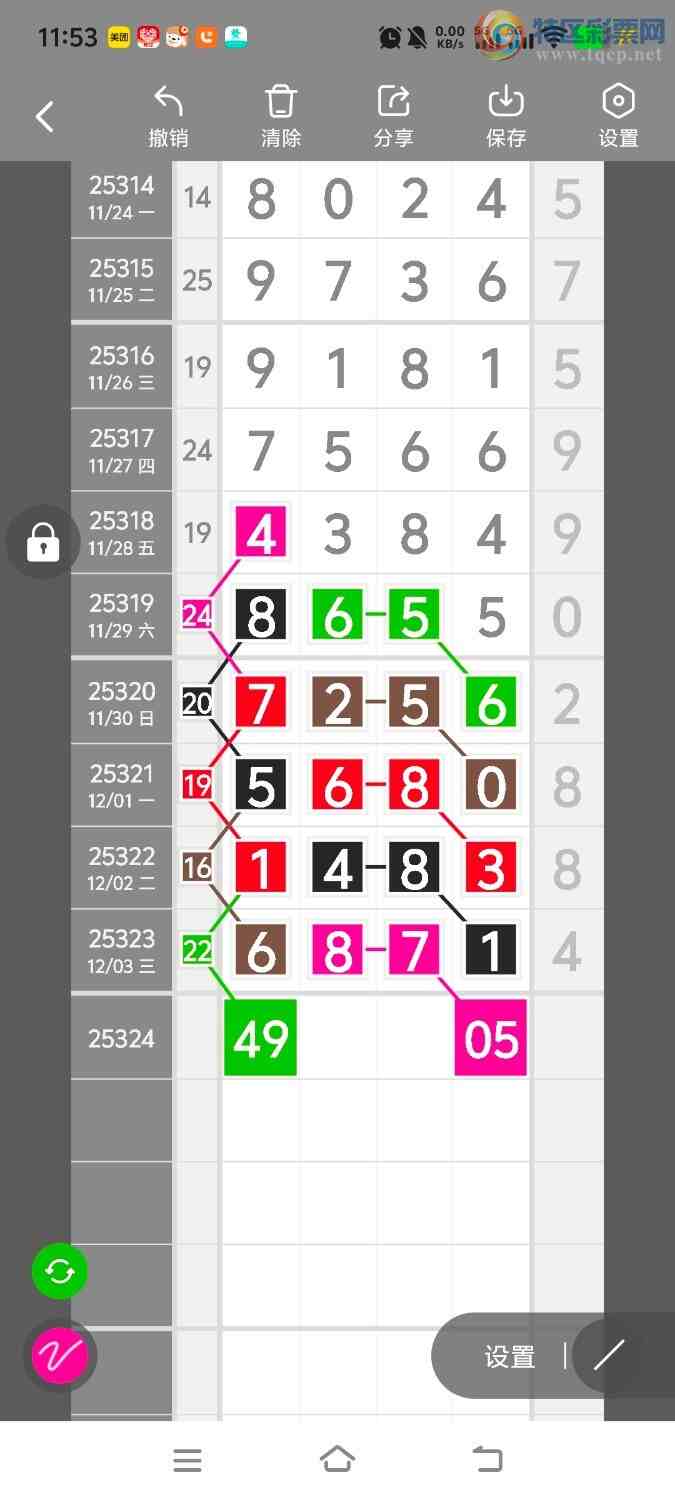This screenshot has width=675, height=1500.
Task: Go back using the top-left arrow
Action: pos(45,117)
